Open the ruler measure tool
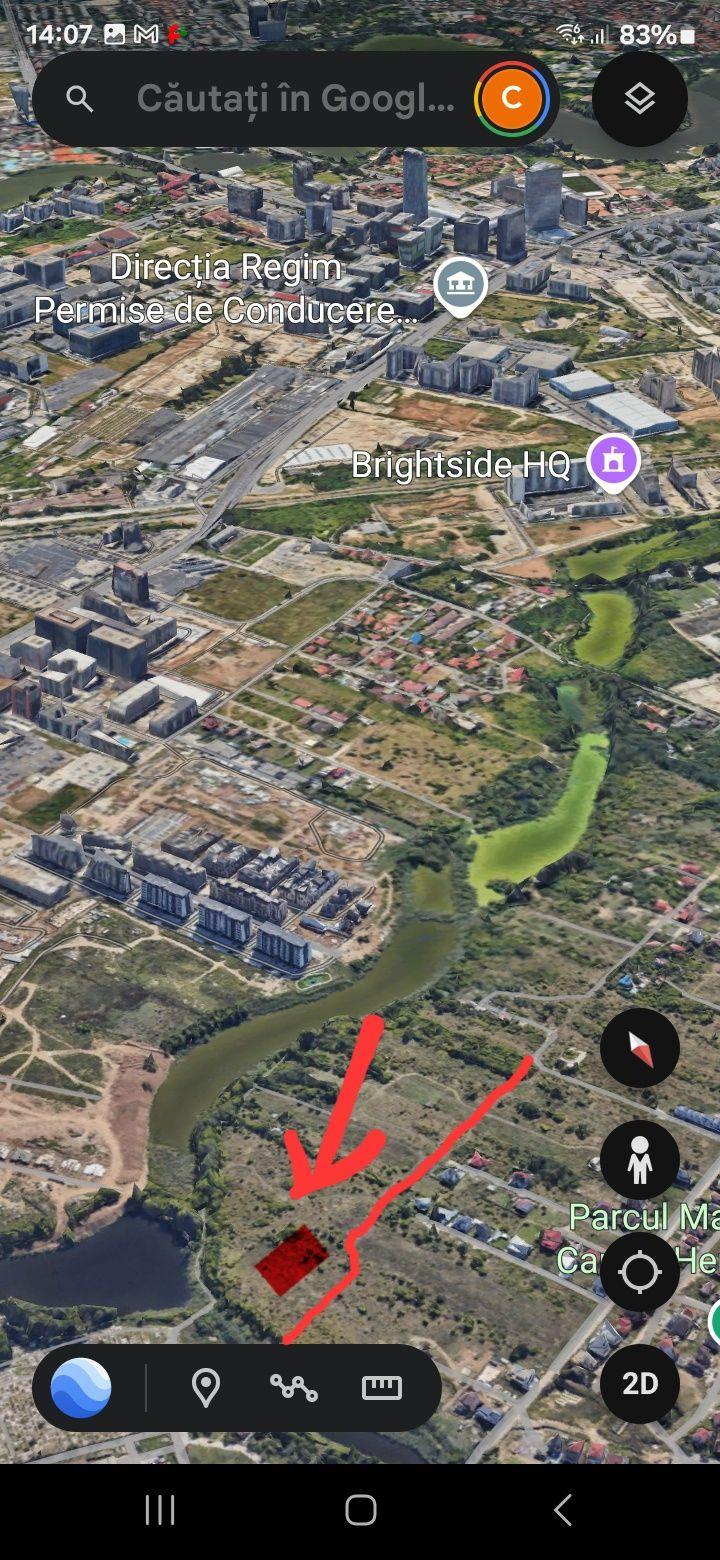 point(381,1388)
